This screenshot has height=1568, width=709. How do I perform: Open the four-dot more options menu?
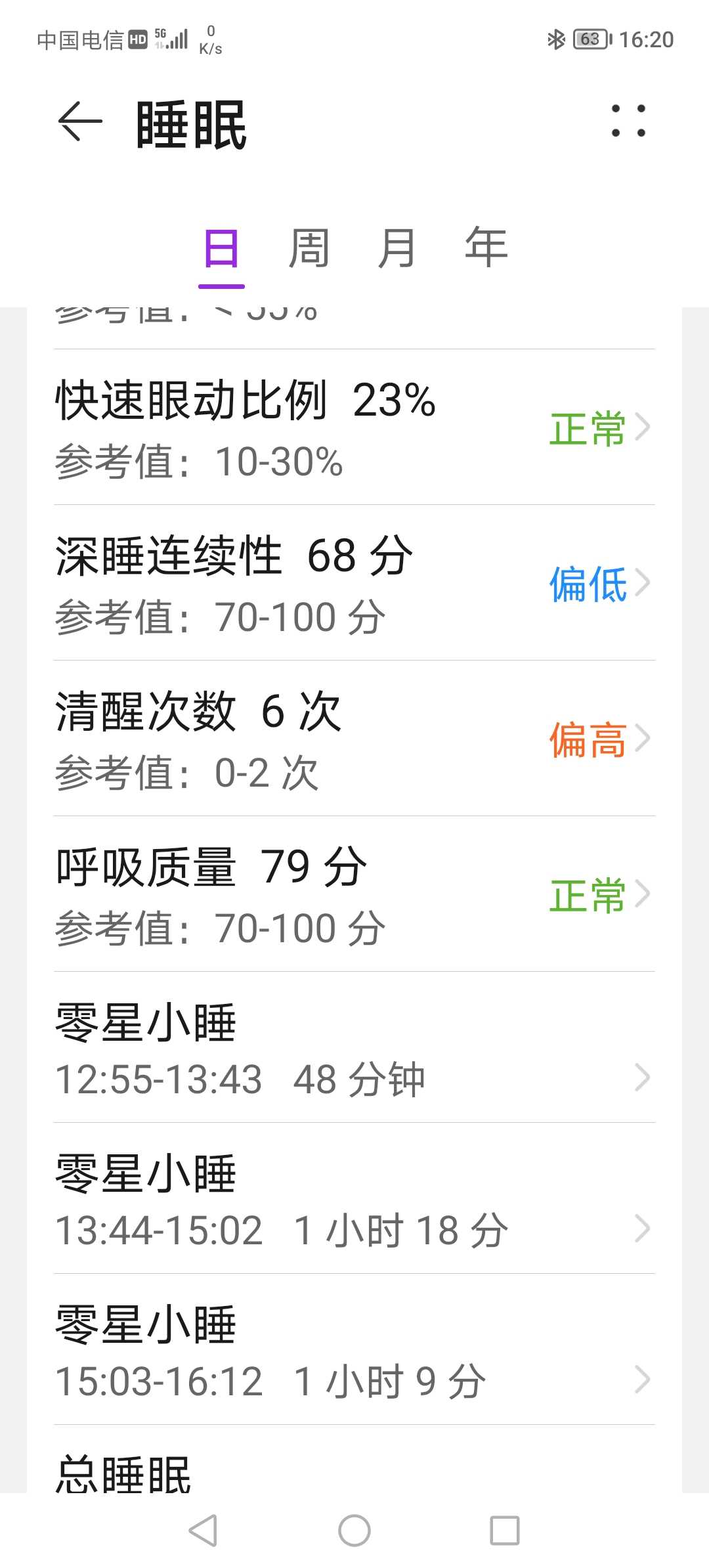pyautogui.click(x=628, y=121)
